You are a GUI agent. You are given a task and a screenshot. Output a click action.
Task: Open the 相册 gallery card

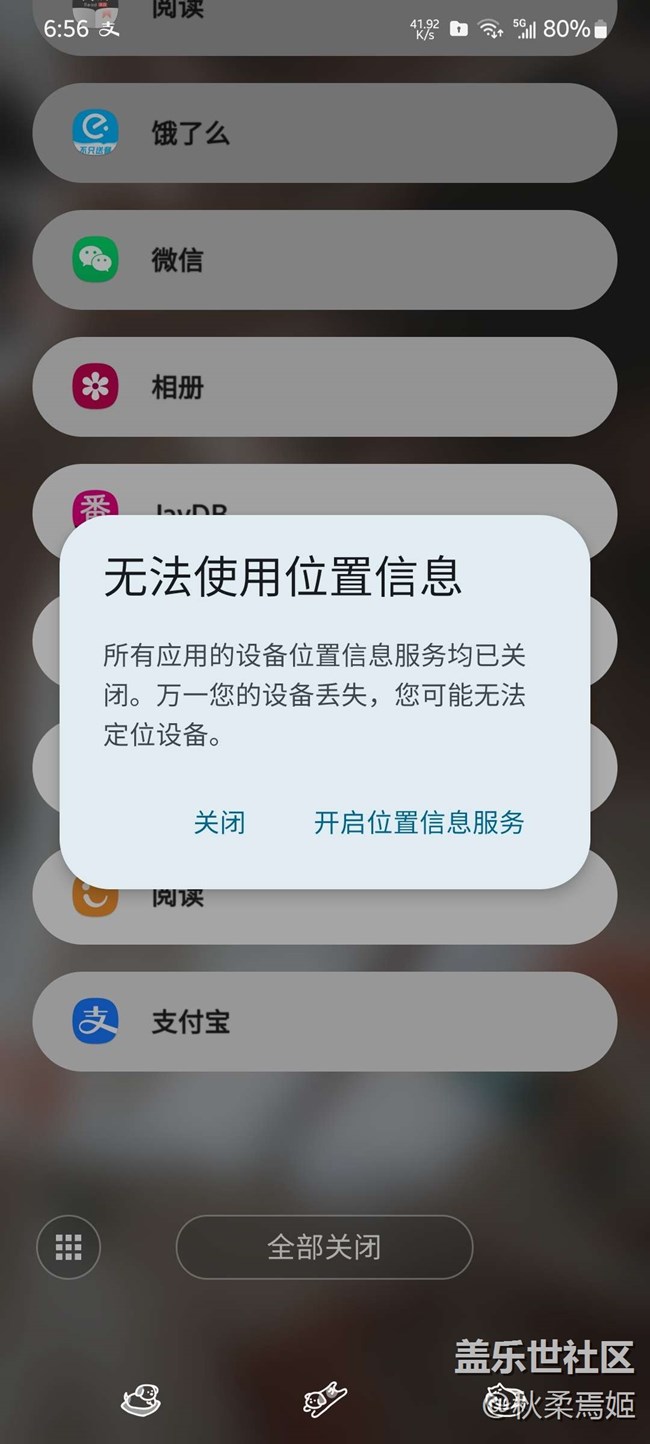pos(324,387)
